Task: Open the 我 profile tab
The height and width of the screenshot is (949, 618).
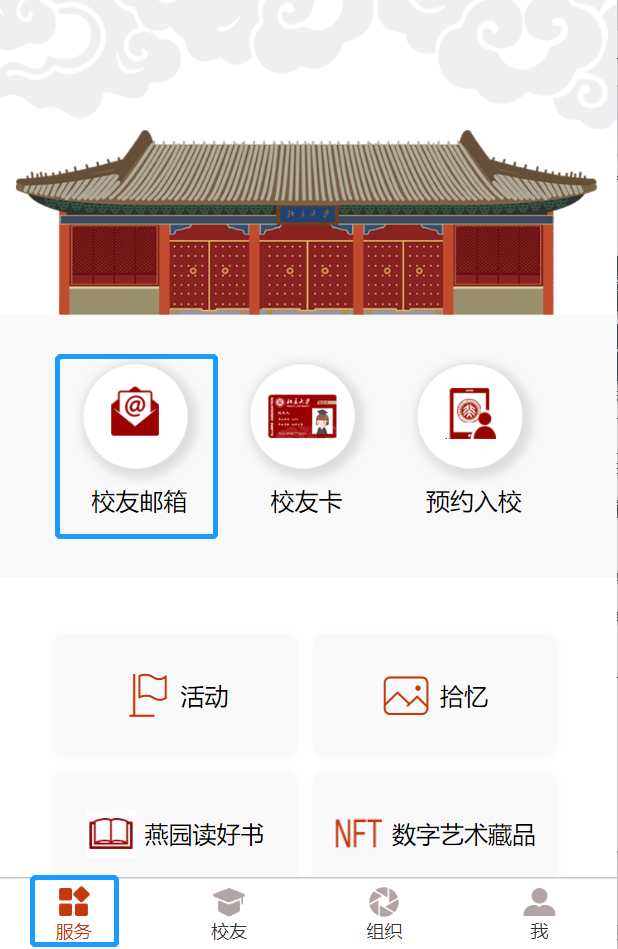Action: (539, 912)
